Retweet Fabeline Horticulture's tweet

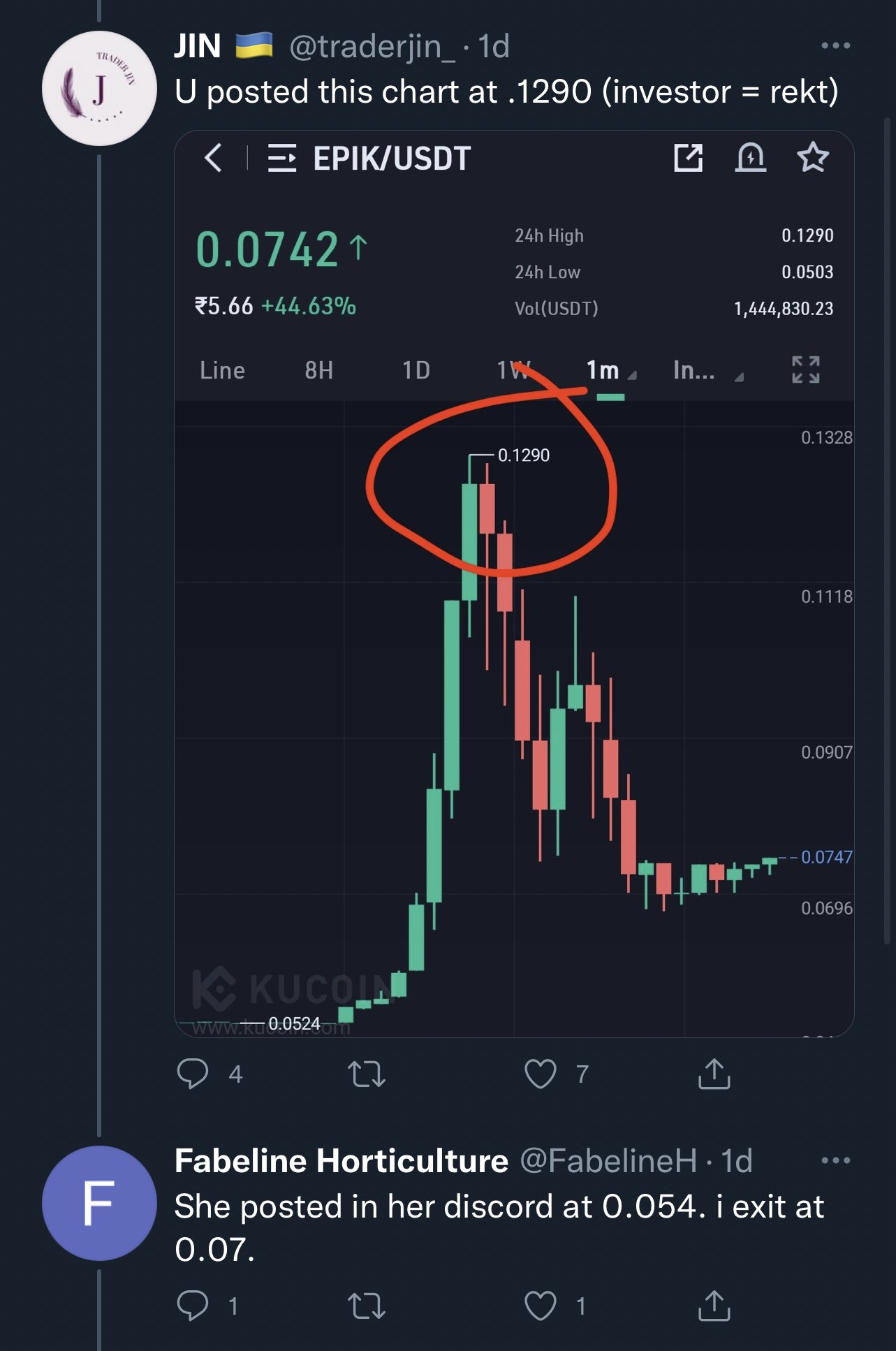point(367,1305)
